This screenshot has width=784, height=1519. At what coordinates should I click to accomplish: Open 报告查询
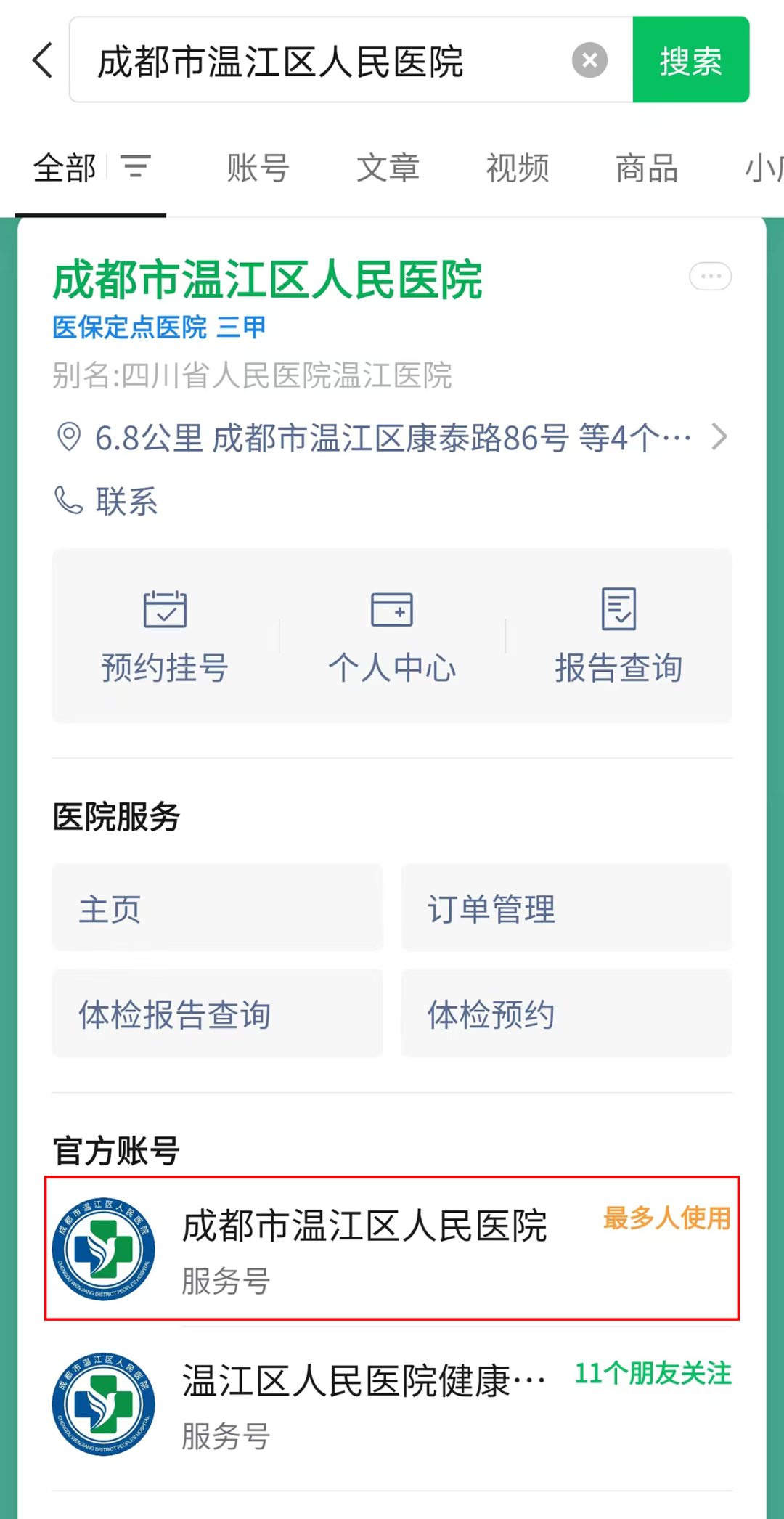(618, 637)
